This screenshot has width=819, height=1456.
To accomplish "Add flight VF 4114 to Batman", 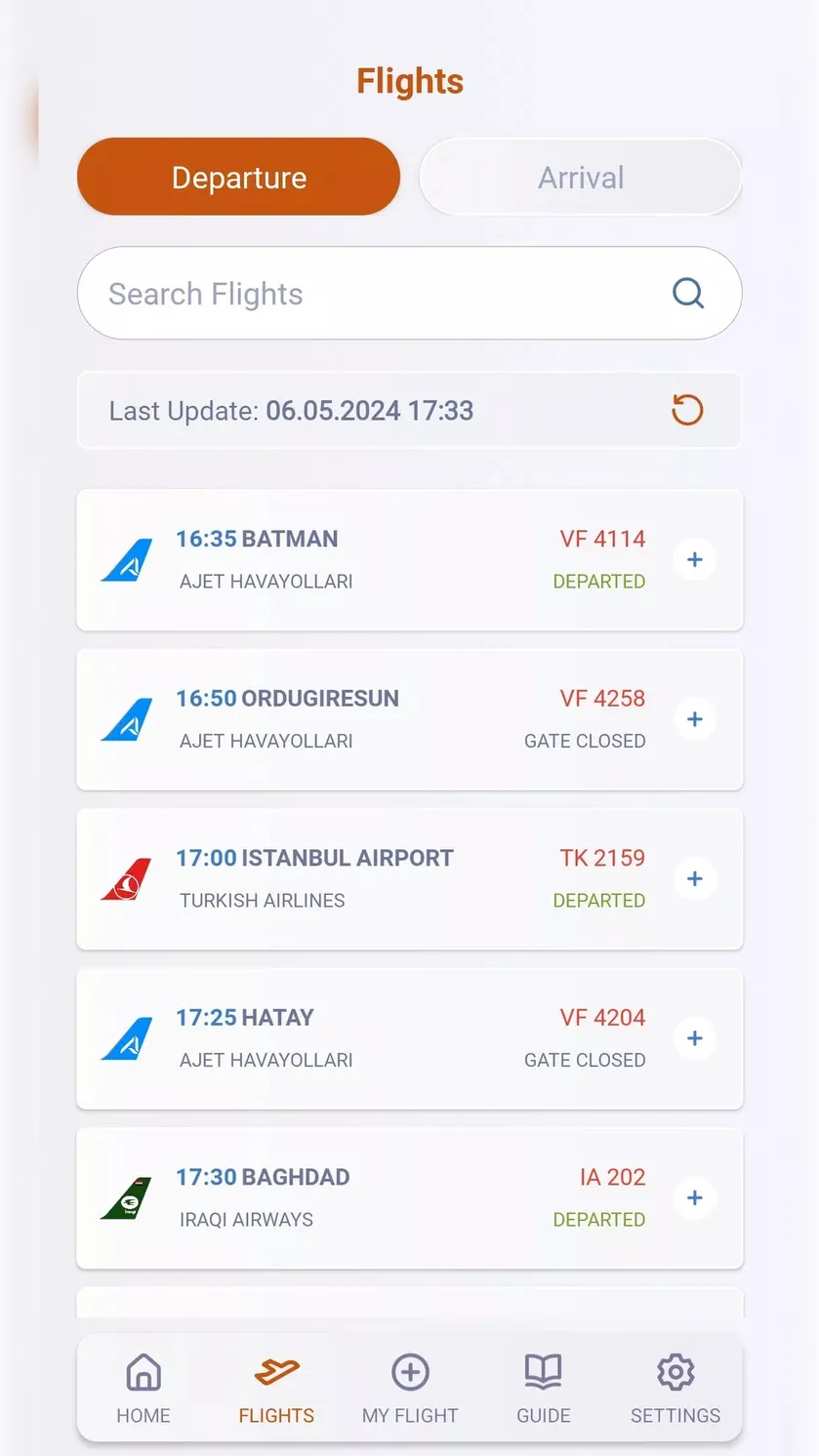I will (695, 560).
